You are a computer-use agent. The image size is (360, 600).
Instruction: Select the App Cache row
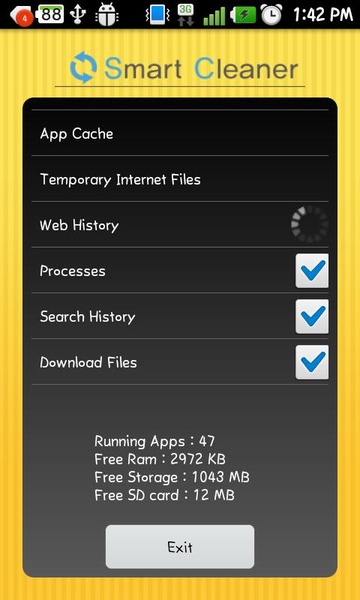(x=180, y=133)
